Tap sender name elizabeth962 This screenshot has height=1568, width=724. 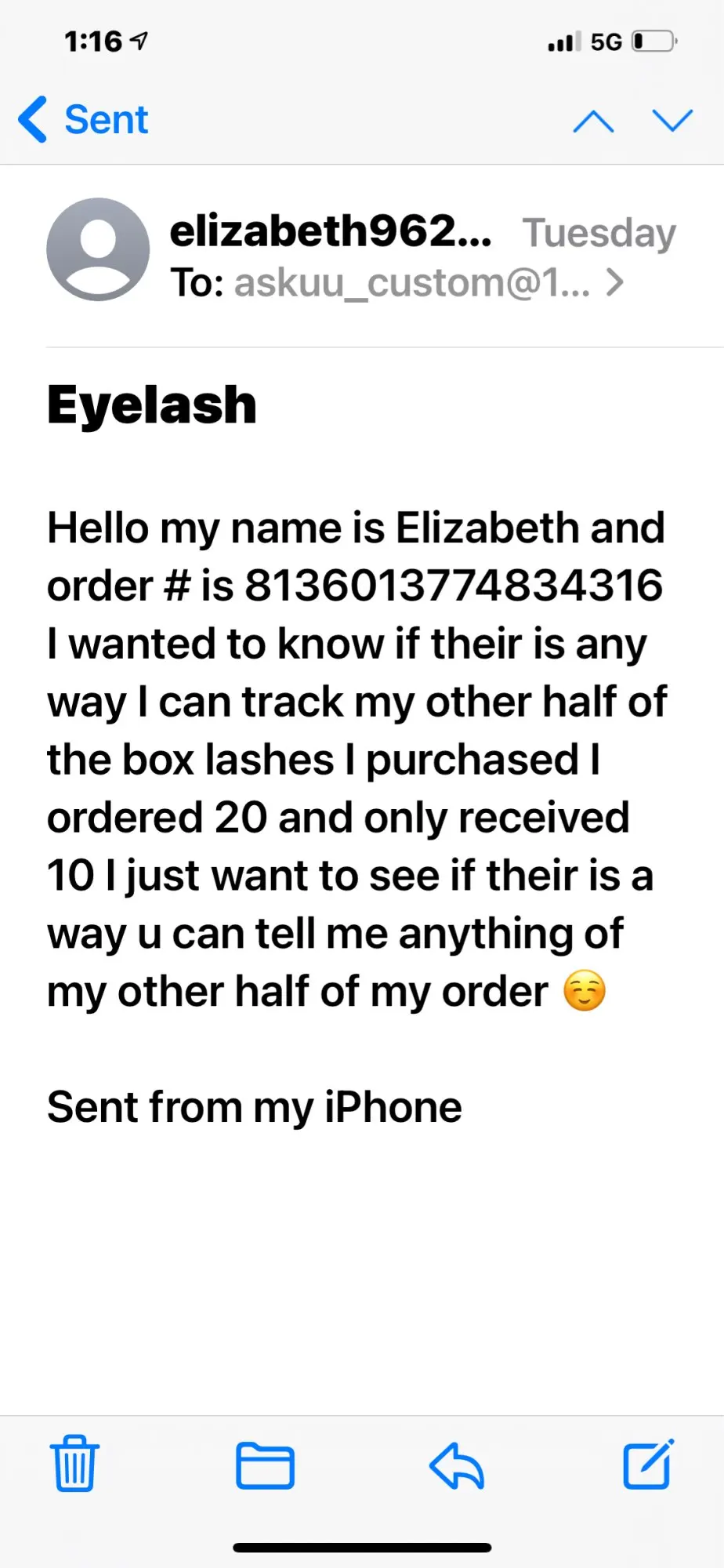tap(330, 231)
